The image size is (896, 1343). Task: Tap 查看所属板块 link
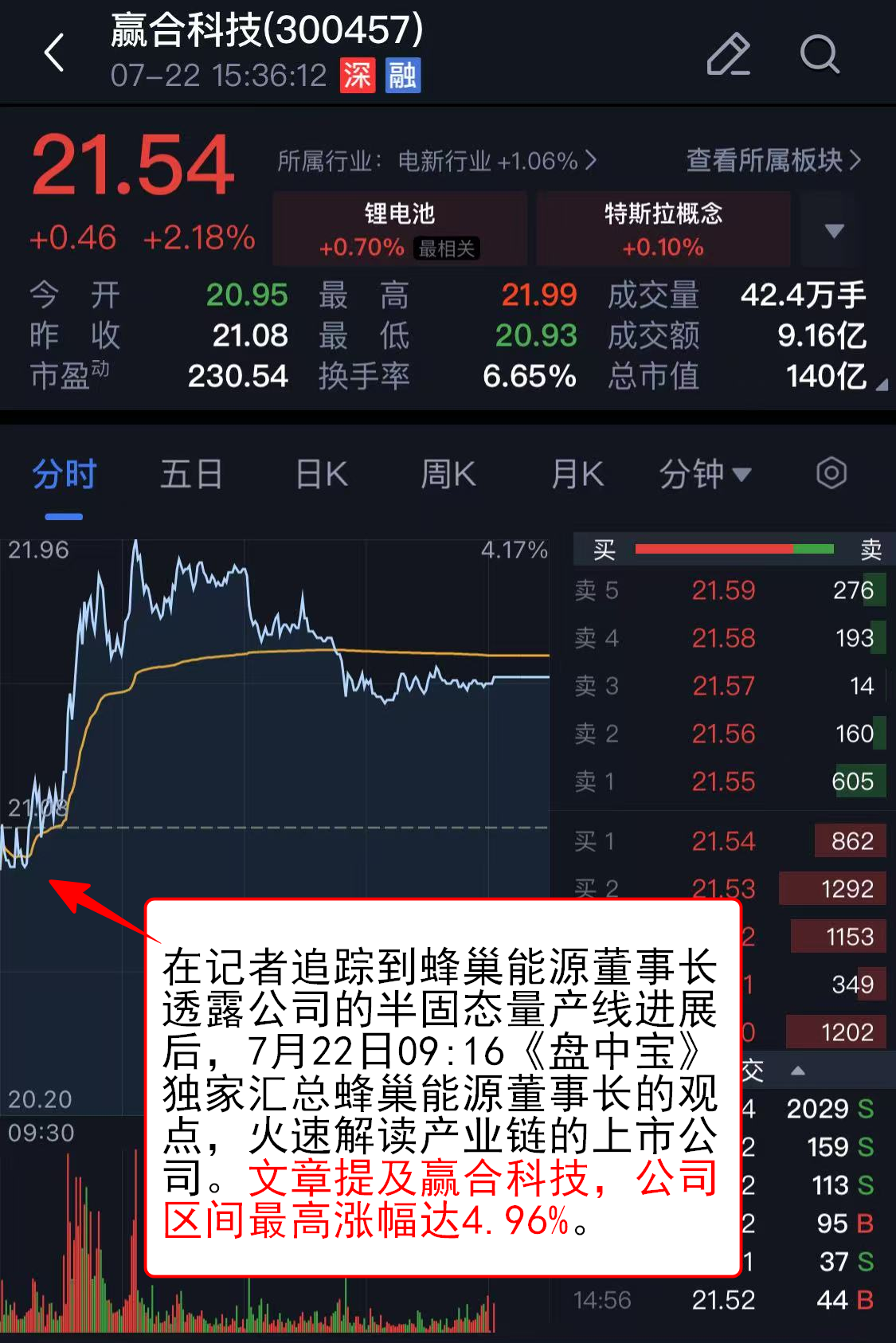pyautogui.click(x=774, y=160)
